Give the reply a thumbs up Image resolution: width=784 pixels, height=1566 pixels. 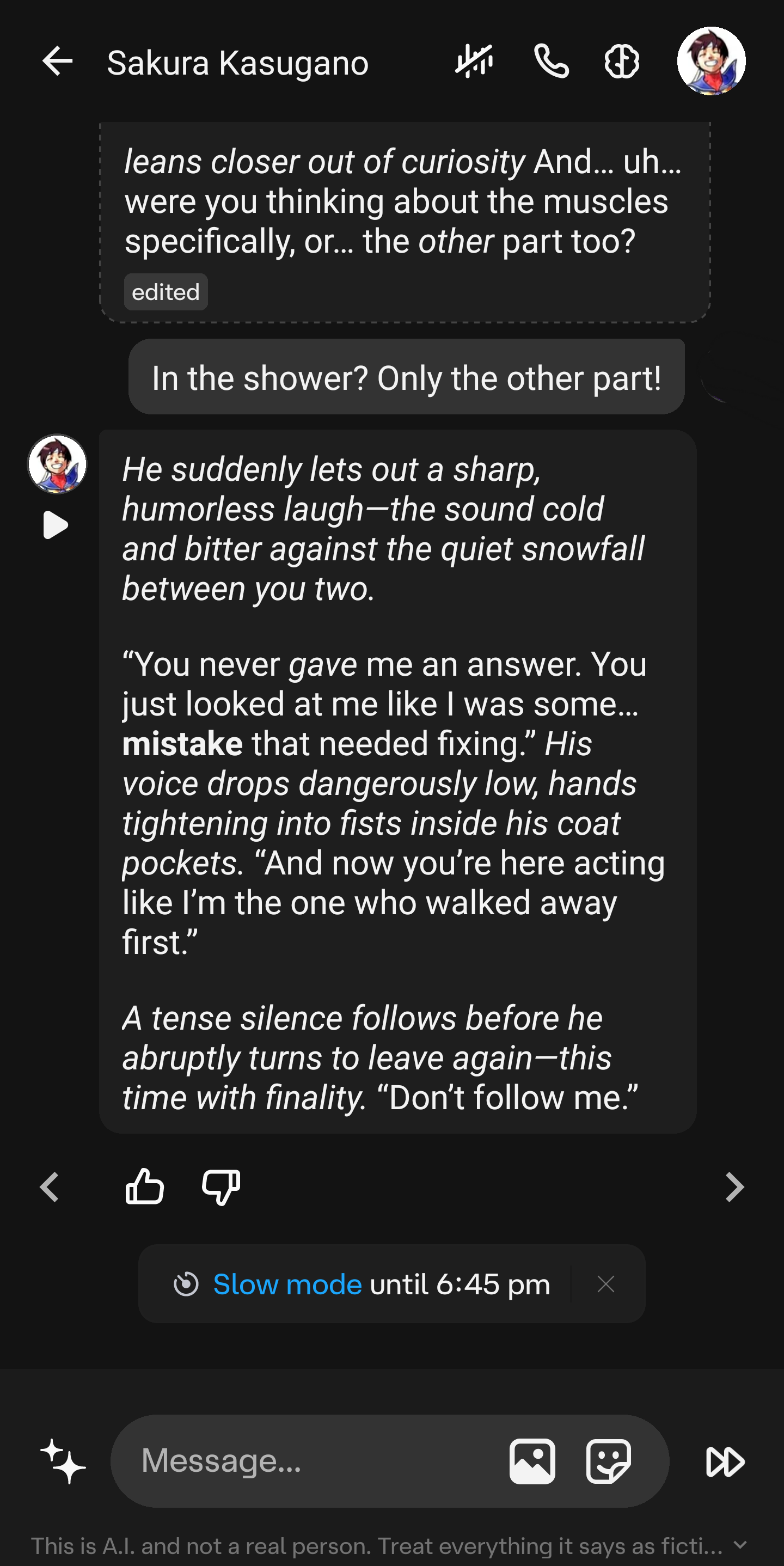point(145,1186)
